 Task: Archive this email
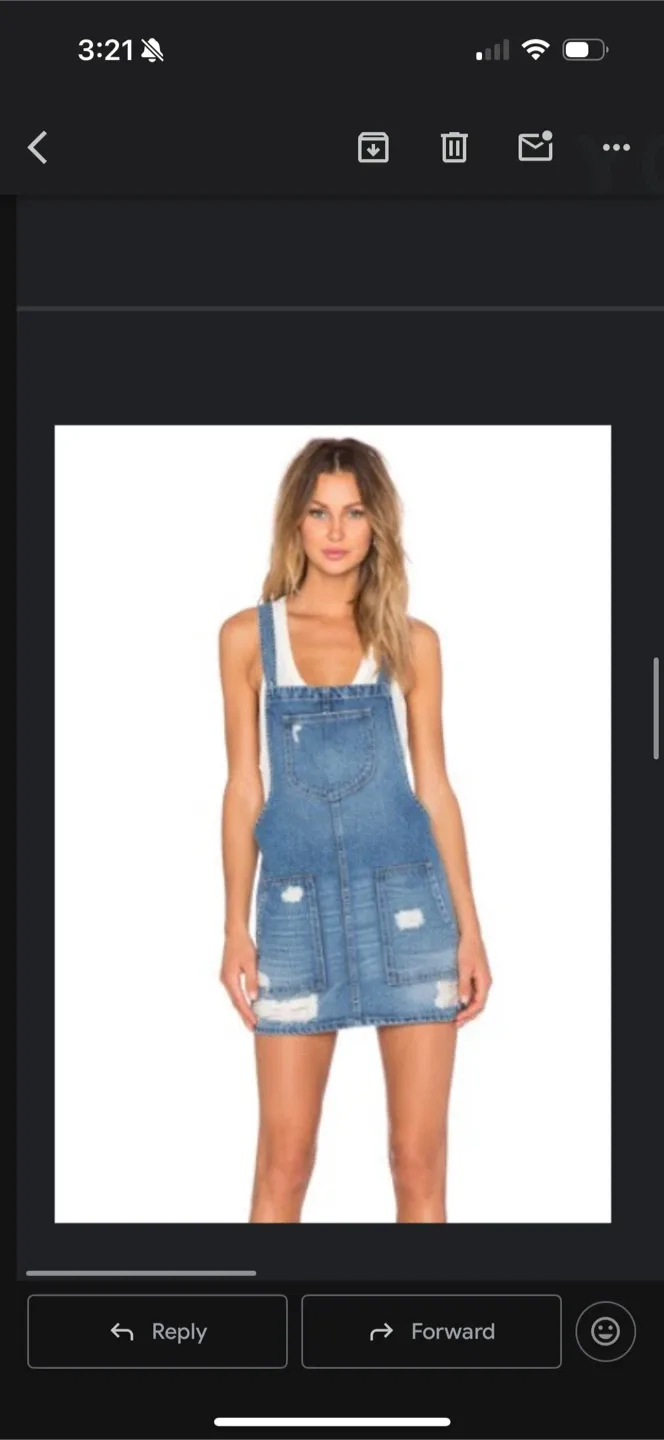pyautogui.click(x=373, y=148)
